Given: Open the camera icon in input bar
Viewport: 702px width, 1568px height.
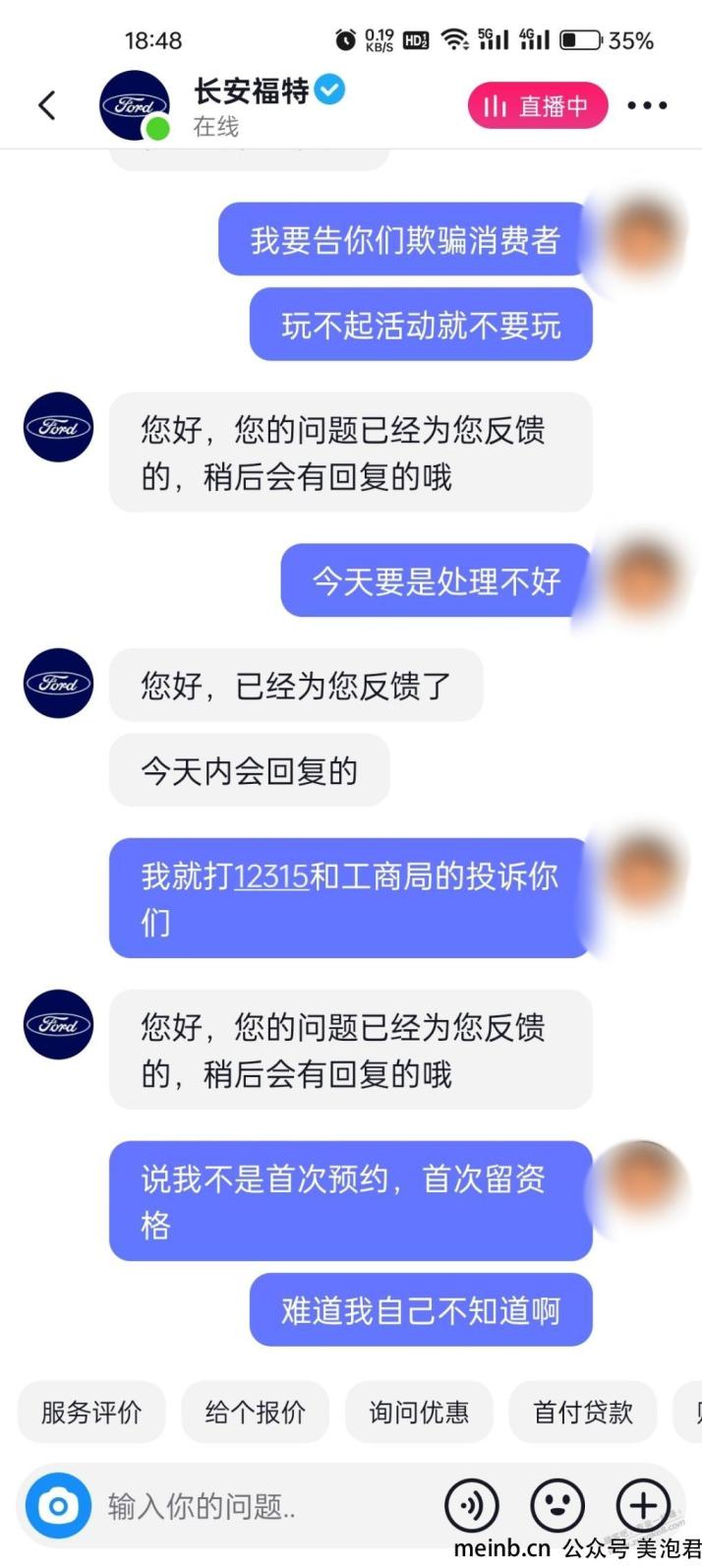Looking at the screenshot, I should click(x=58, y=1505).
